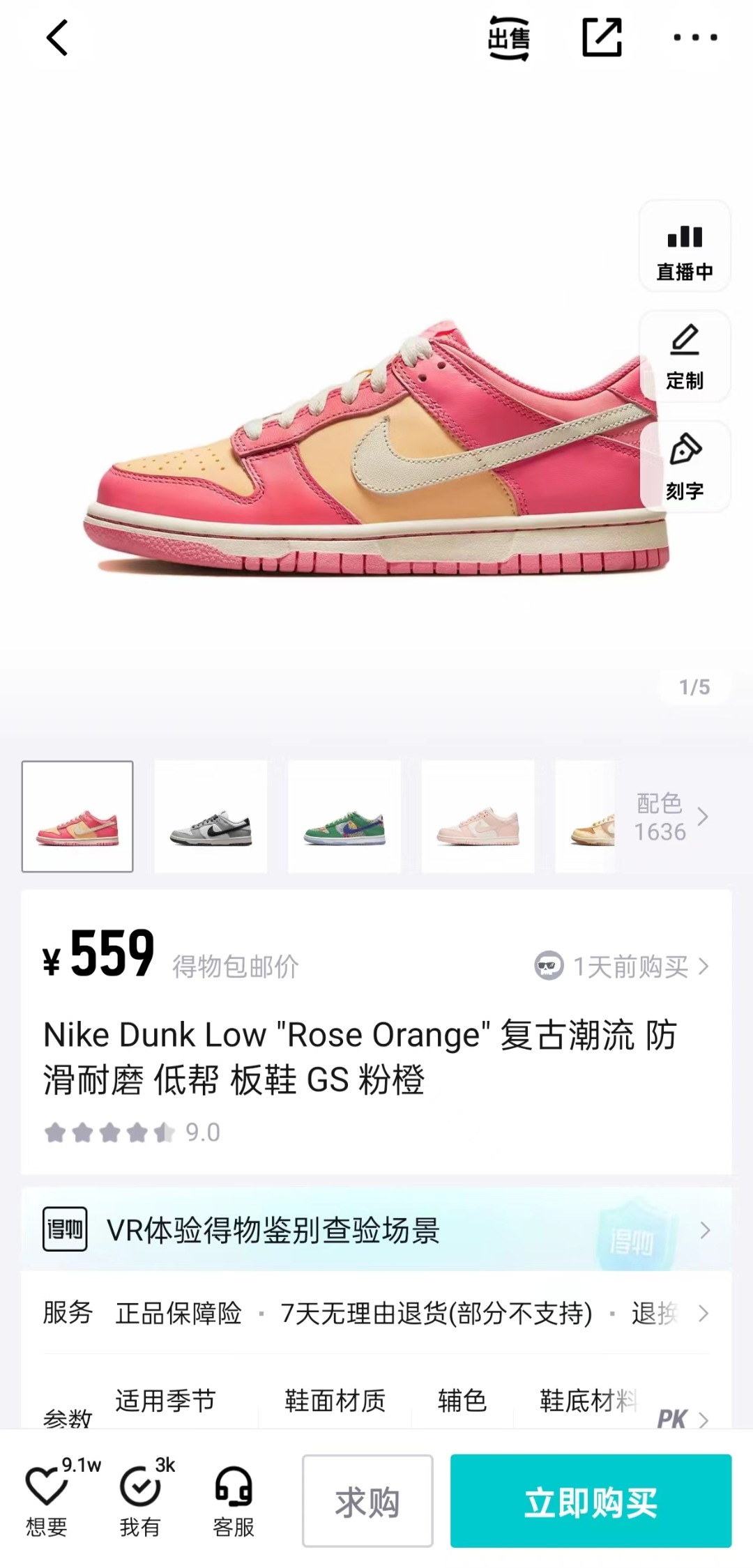Tap the 求购 bid button
Screen dimensions: 753x1568
(367, 1500)
